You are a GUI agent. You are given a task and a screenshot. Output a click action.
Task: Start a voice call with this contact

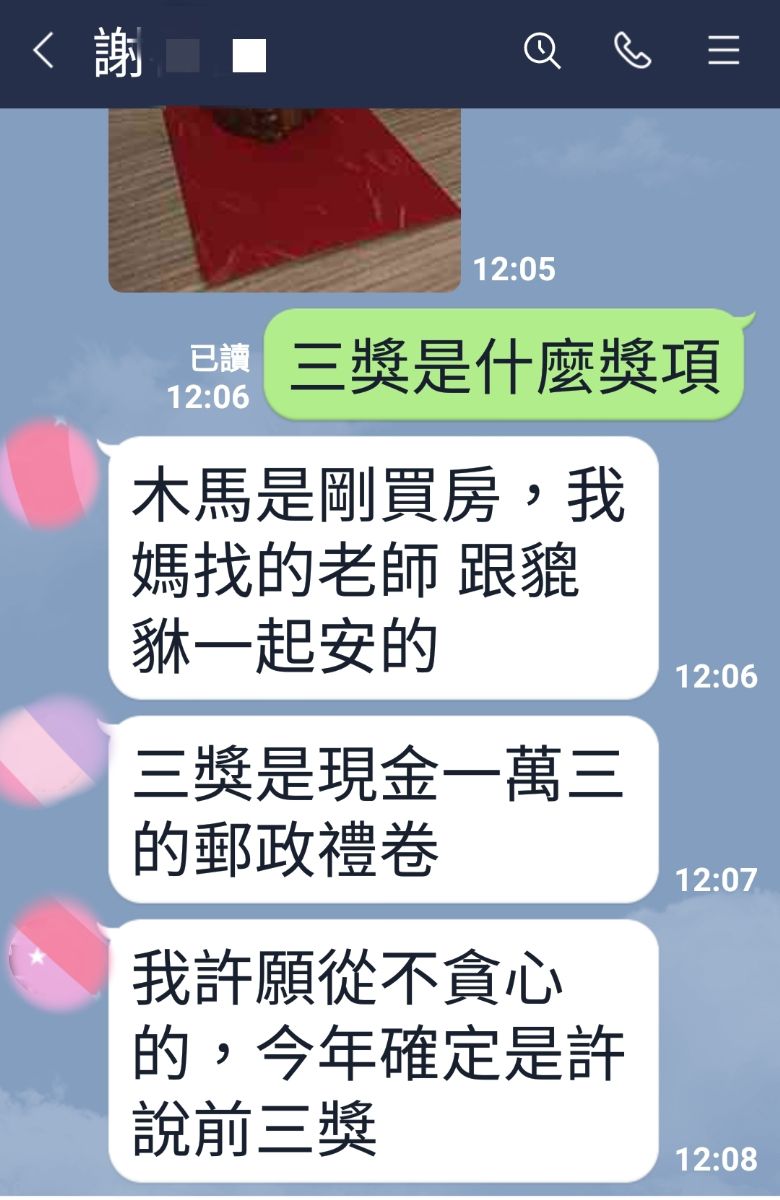click(x=632, y=50)
